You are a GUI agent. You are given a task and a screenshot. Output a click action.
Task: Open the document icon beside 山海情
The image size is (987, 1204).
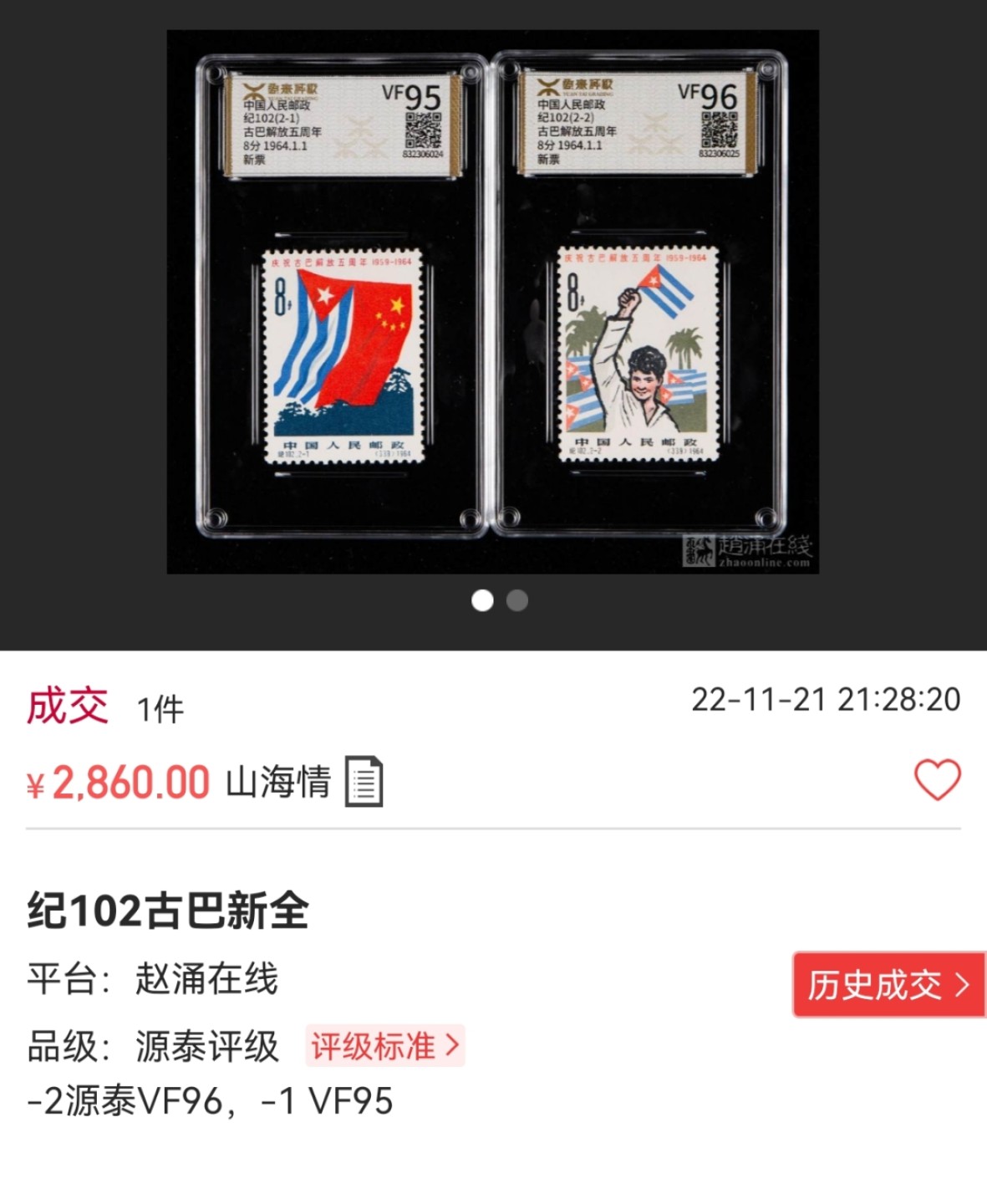[x=364, y=782]
